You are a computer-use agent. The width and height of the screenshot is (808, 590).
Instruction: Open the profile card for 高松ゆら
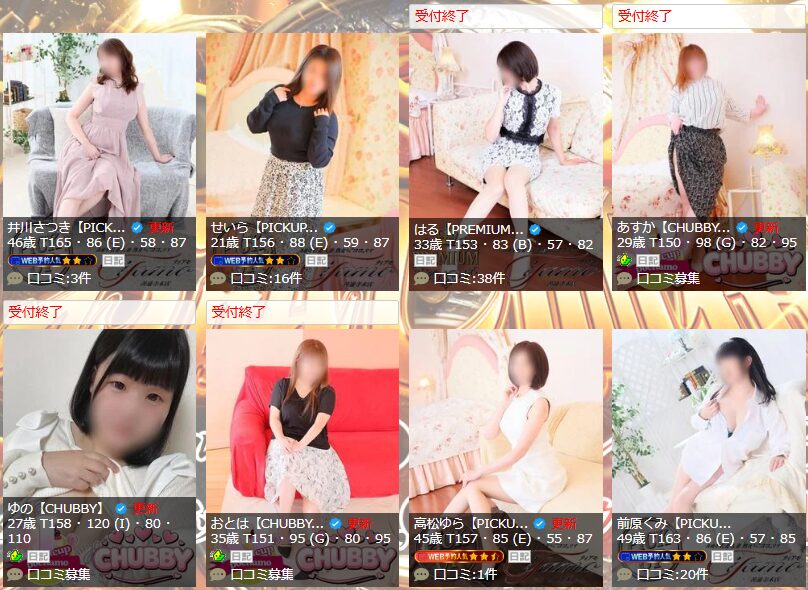tap(506, 420)
